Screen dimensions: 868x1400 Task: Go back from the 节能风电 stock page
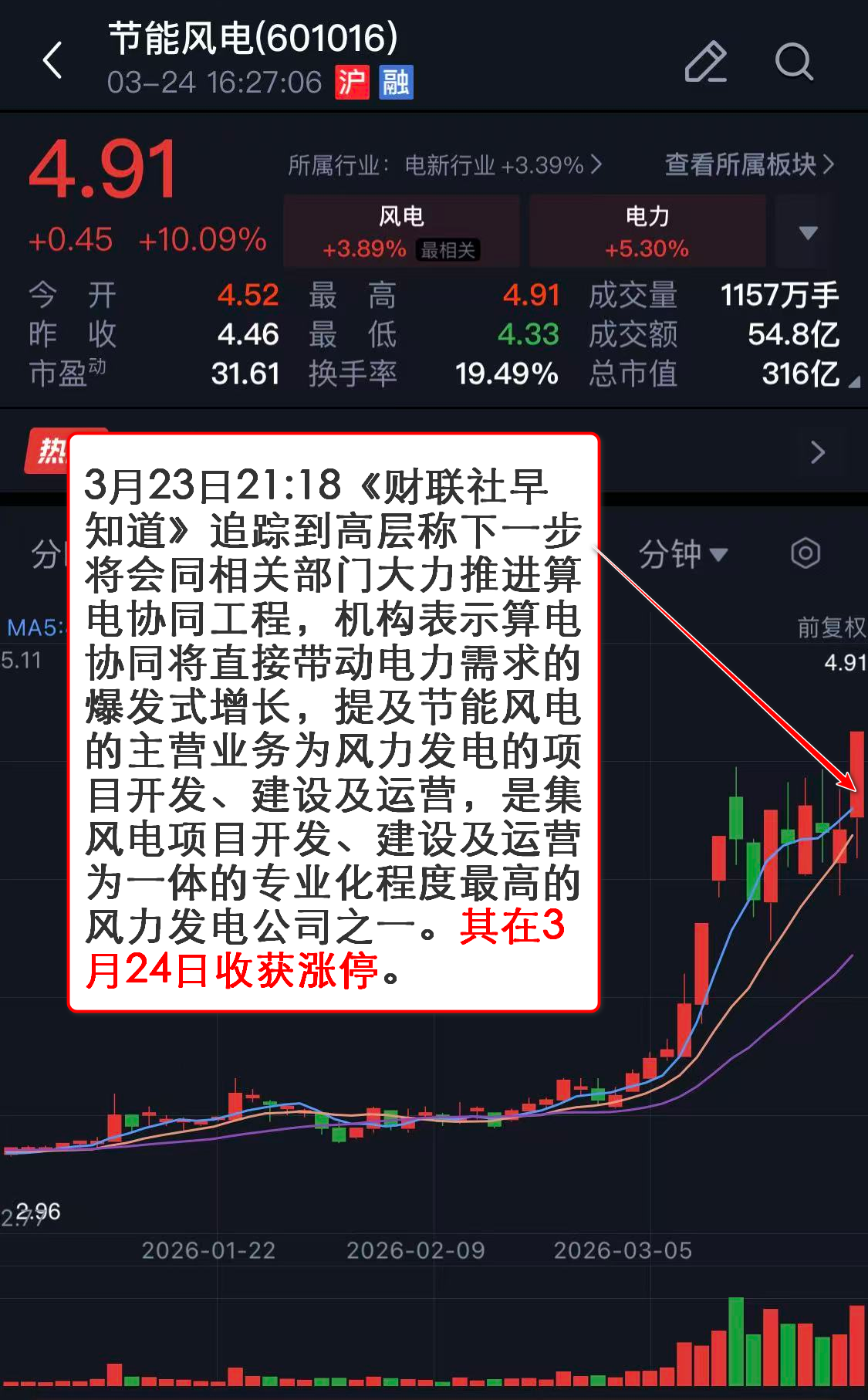(52, 60)
